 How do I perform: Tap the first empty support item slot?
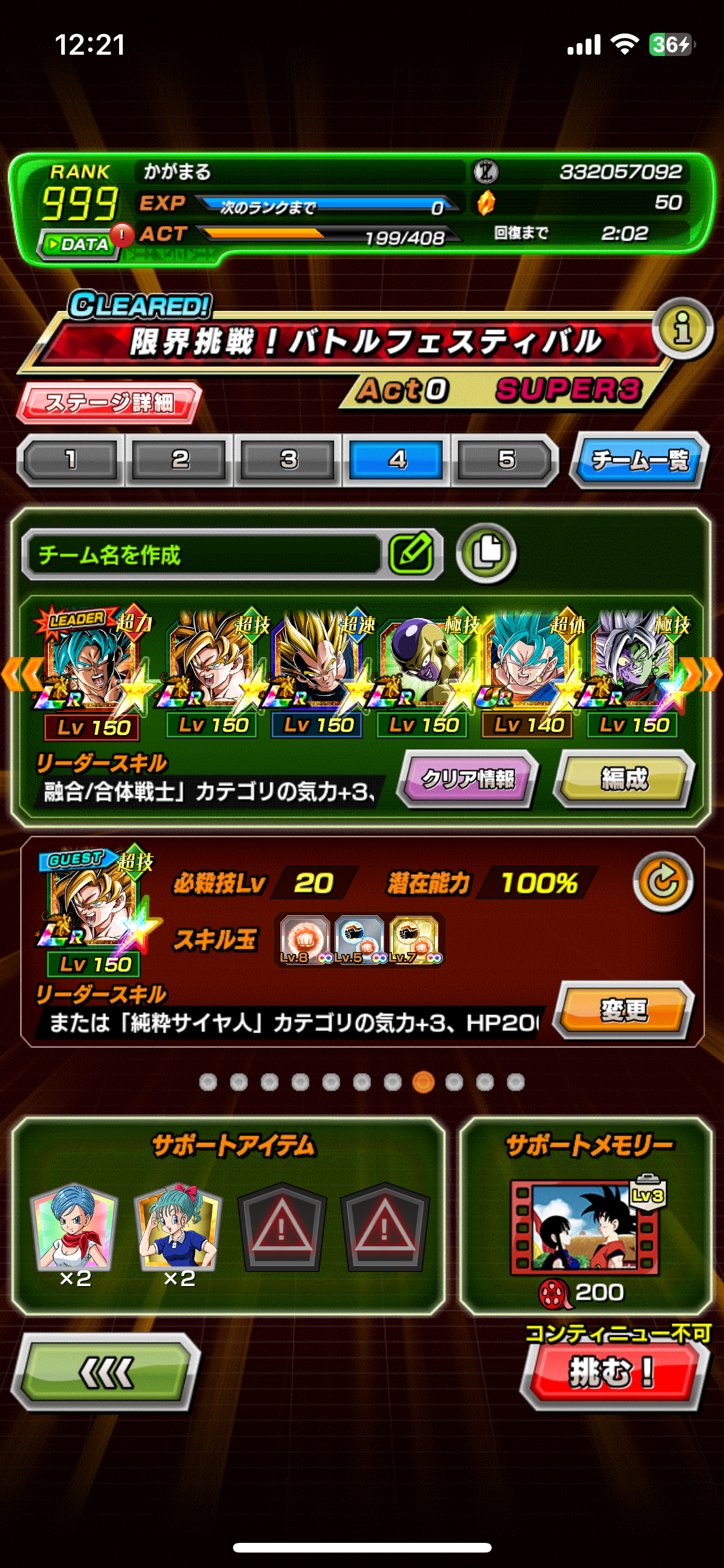coord(282,1227)
